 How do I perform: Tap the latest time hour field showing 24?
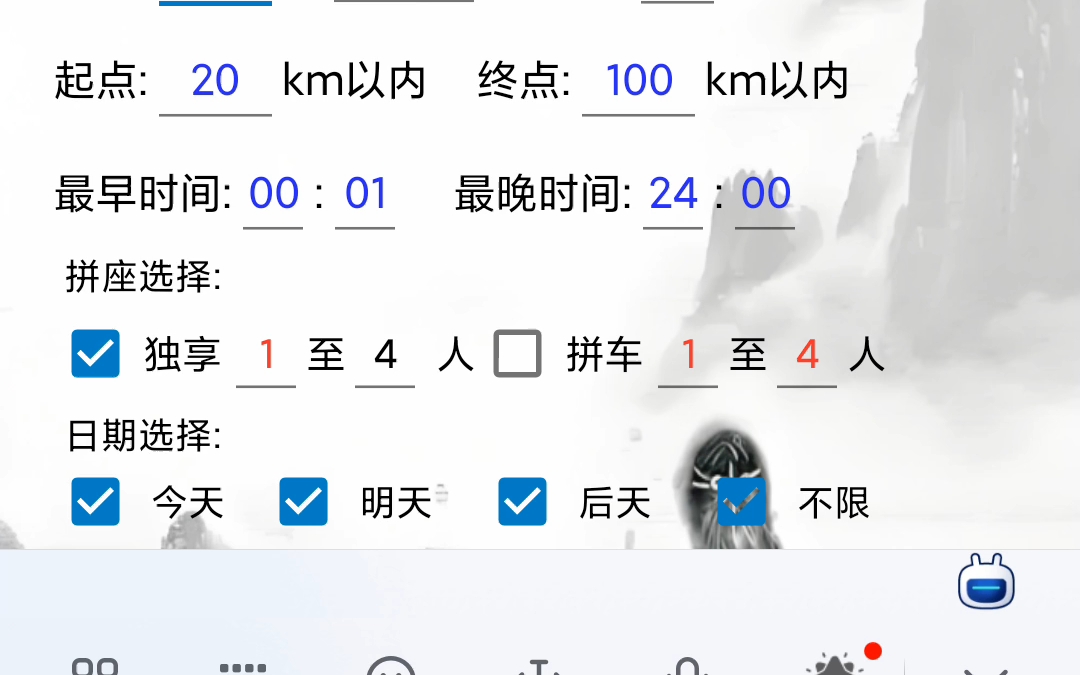coord(673,195)
